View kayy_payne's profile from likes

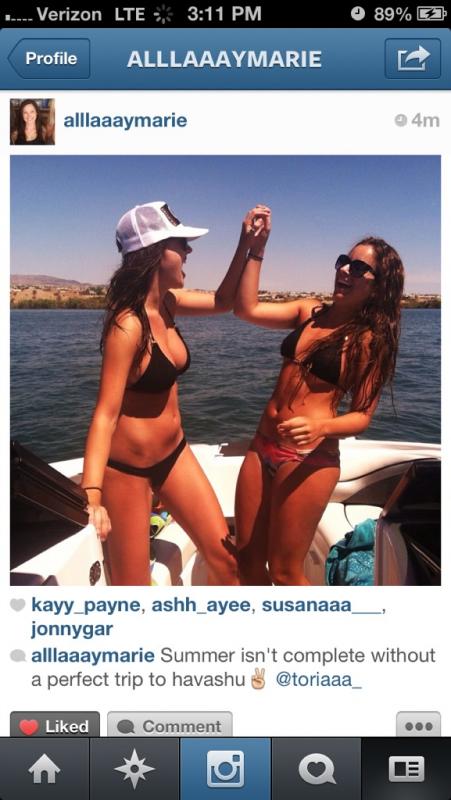[x=86, y=606]
